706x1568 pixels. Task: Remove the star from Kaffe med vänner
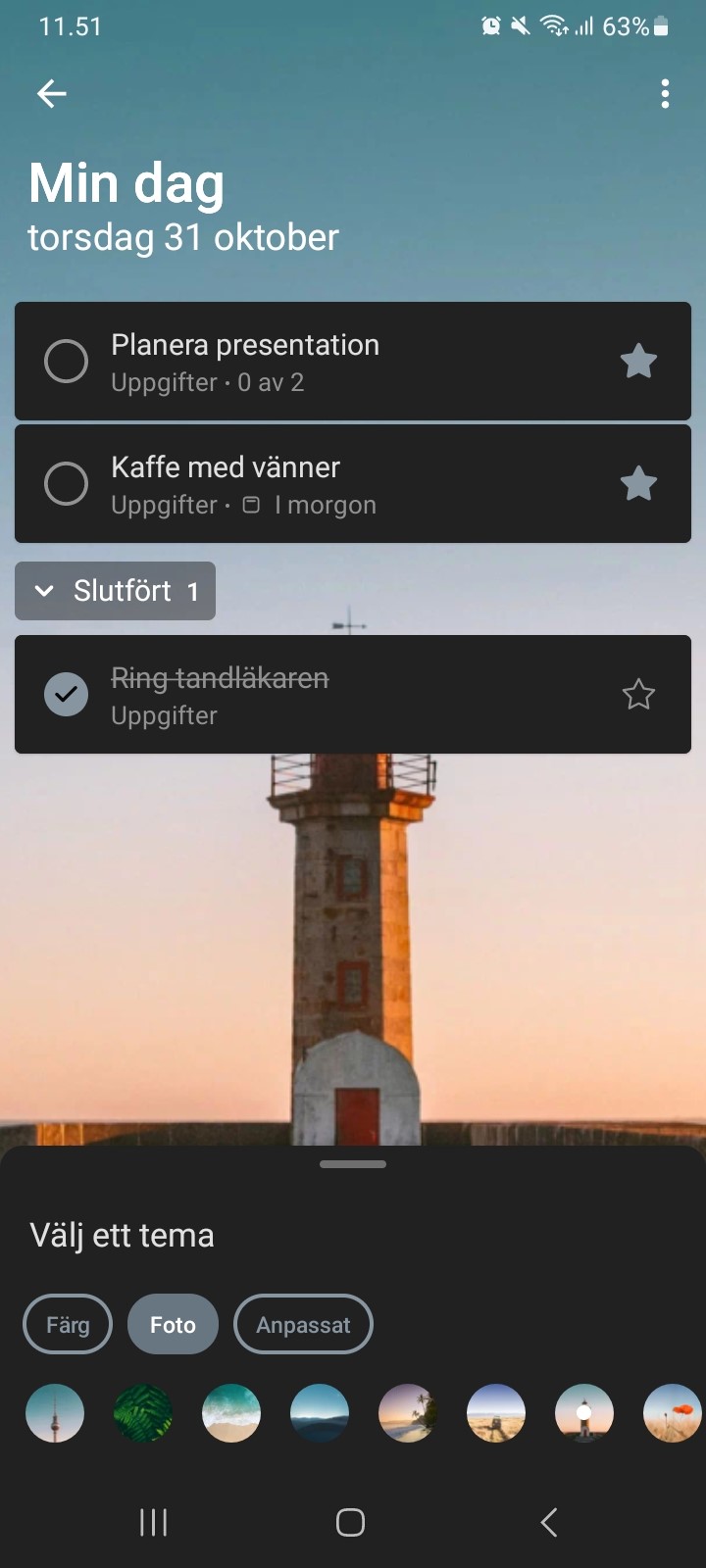[638, 484]
